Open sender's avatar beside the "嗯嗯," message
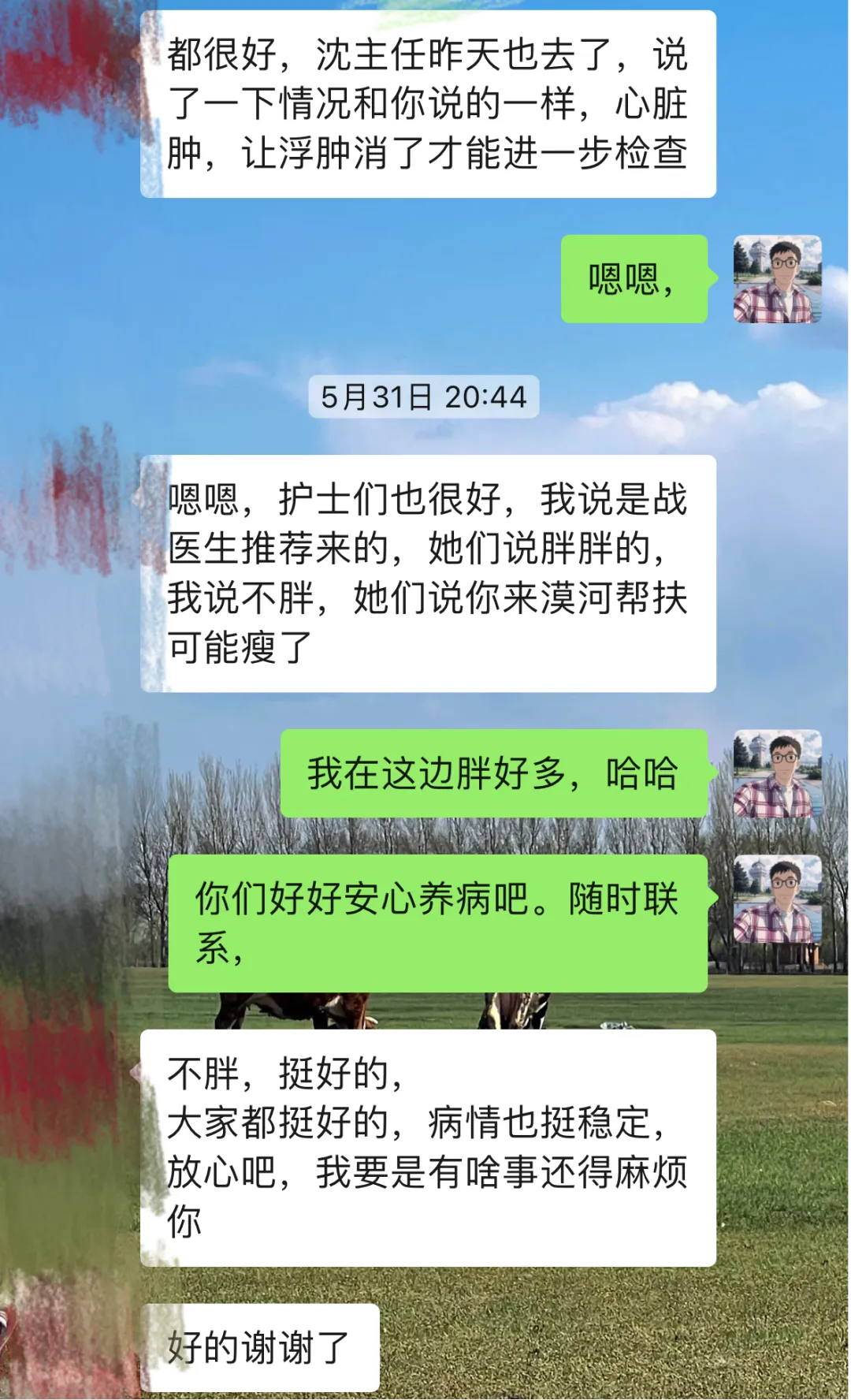Screen dimensions: 851x1400 pyautogui.click(x=777, y=279)
